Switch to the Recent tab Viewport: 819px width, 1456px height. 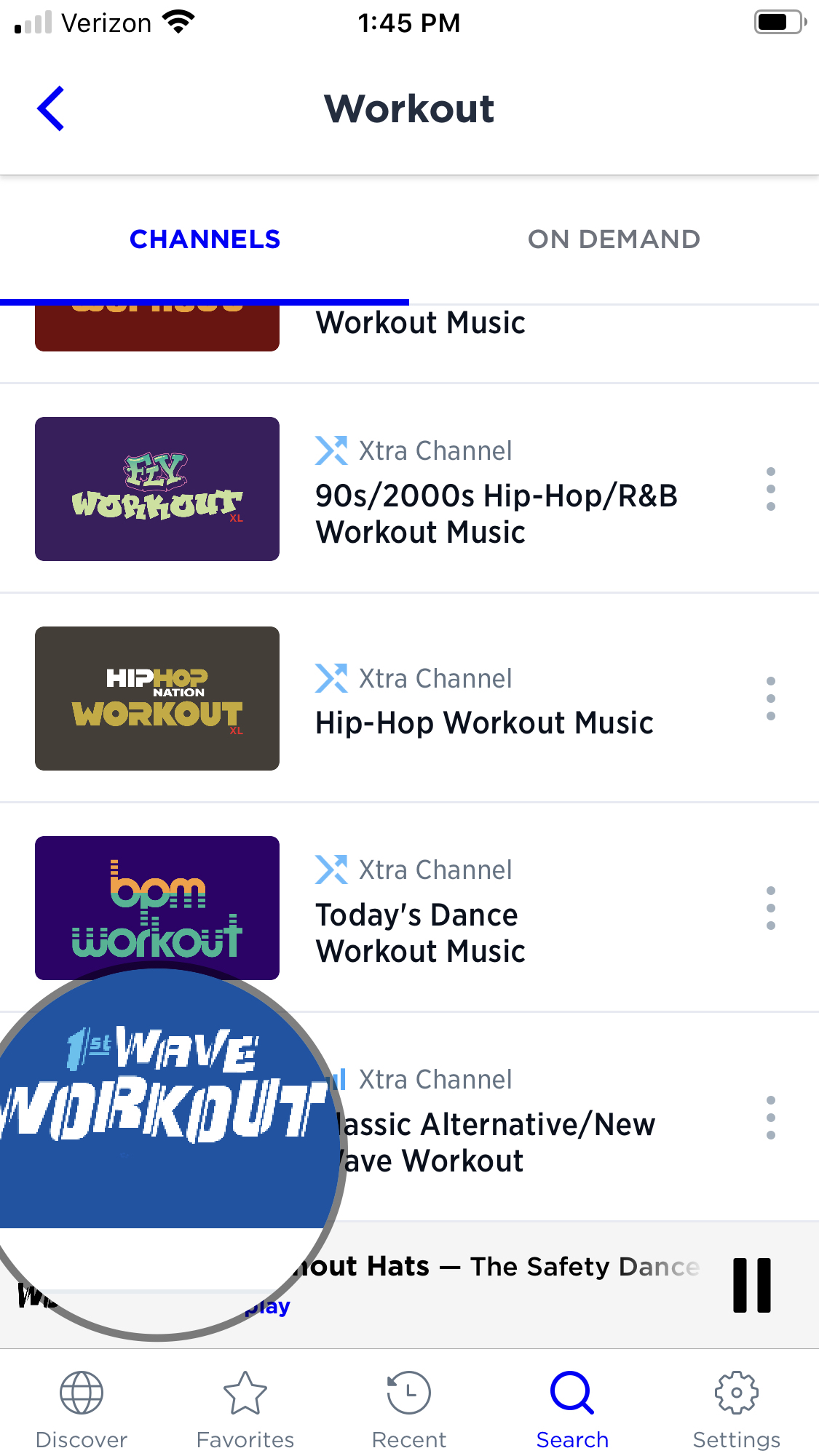409,1409
